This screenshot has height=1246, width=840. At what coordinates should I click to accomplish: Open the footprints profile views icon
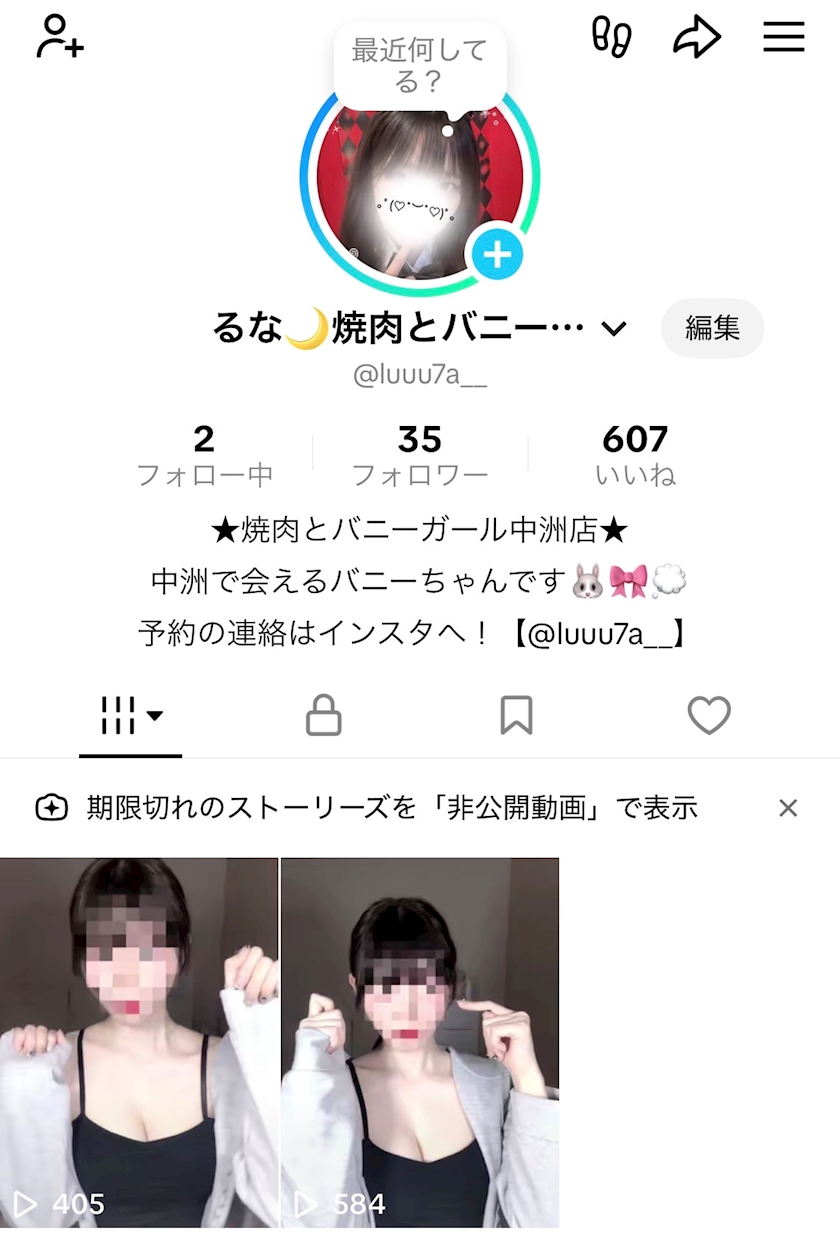612,37
